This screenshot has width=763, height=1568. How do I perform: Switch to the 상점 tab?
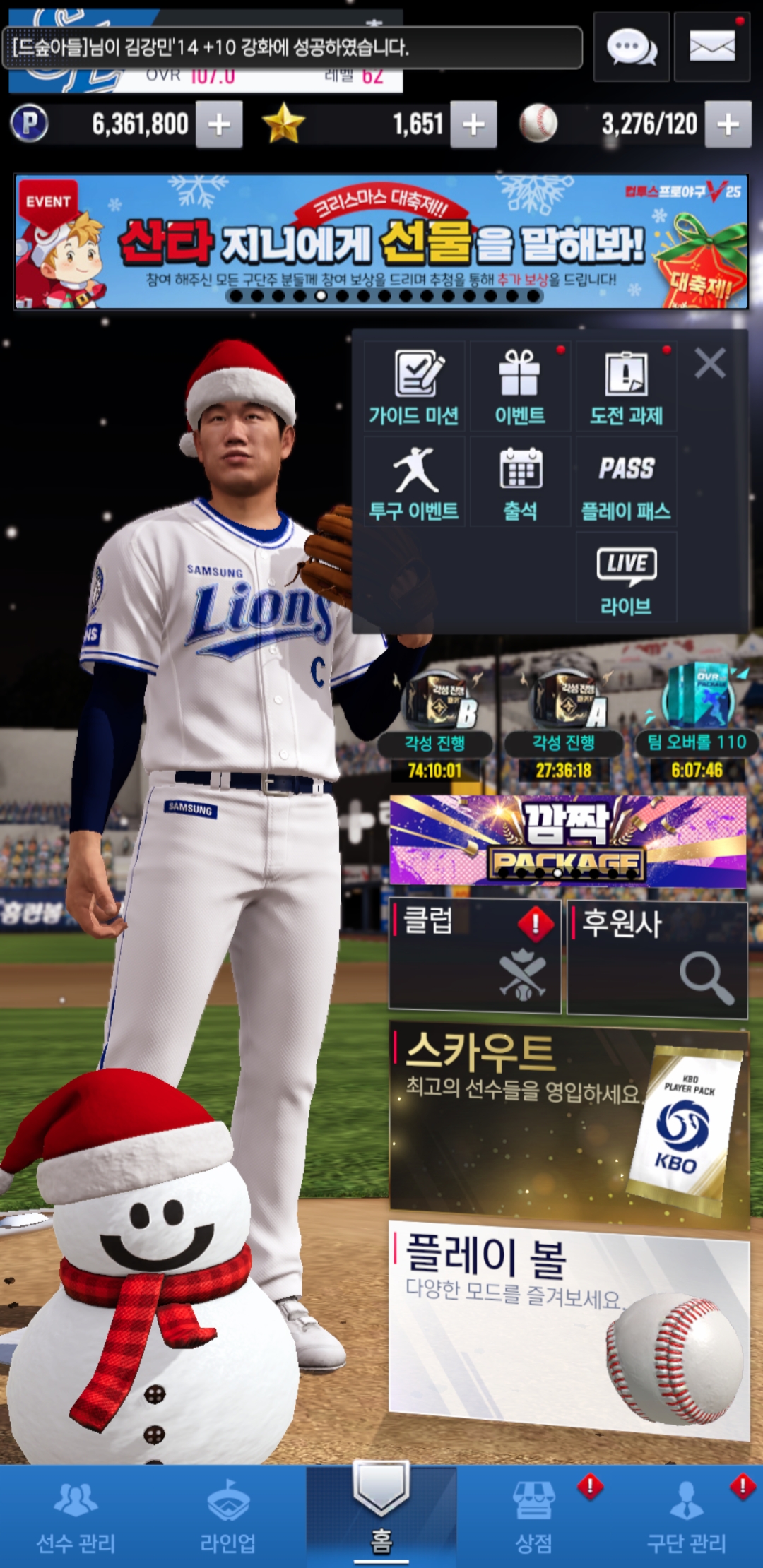tap(534, 1519)
